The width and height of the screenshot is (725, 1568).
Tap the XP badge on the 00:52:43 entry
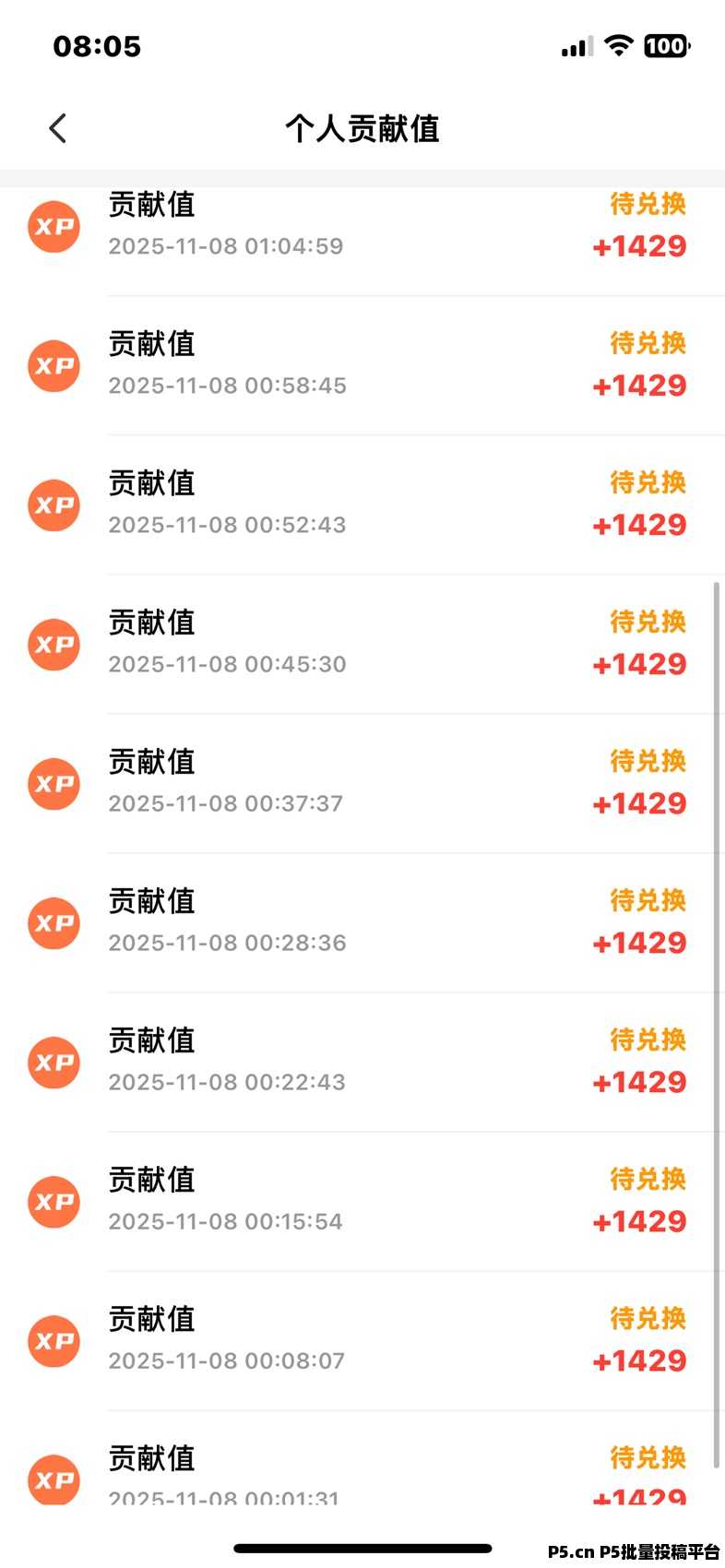click(x=53, y=505)
